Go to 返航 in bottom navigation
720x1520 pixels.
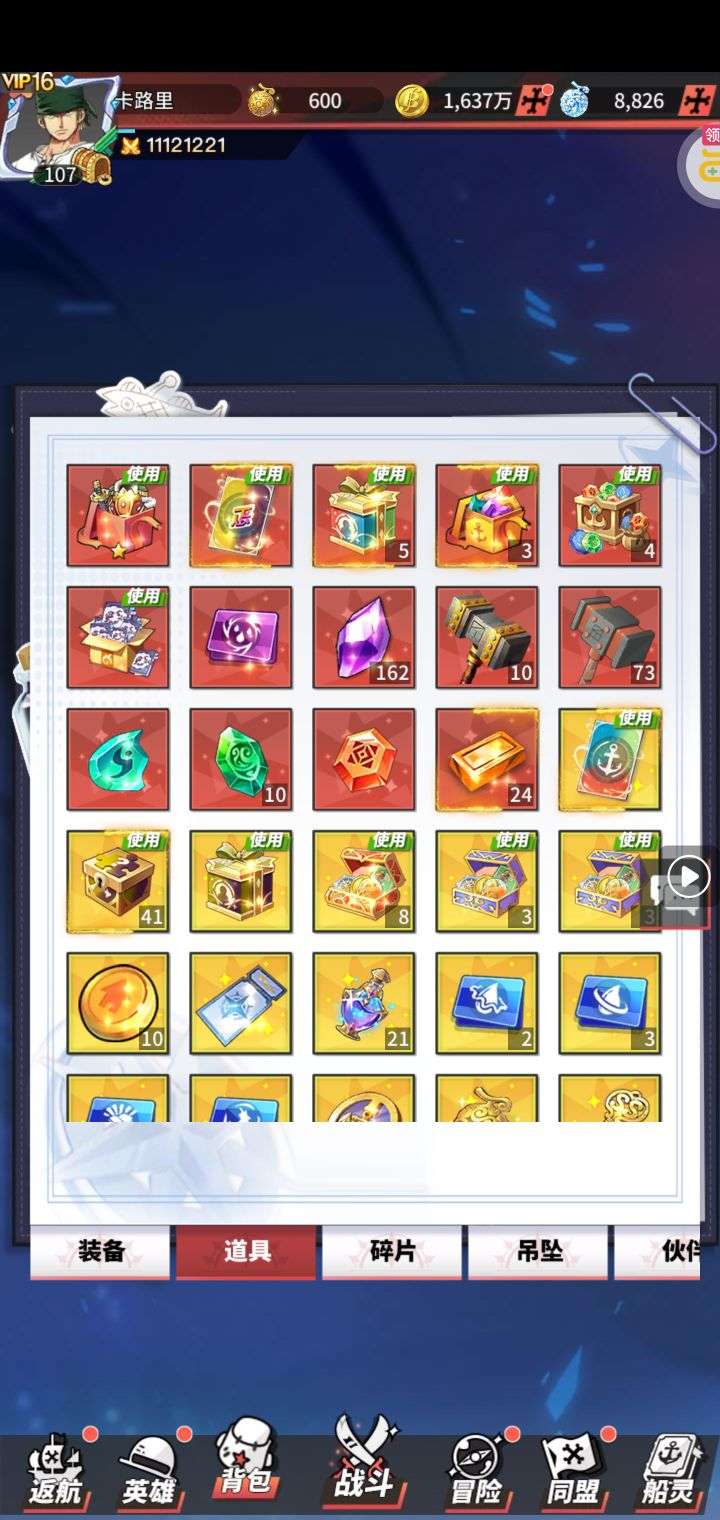pyautogui.click(x=55, y=1475)
